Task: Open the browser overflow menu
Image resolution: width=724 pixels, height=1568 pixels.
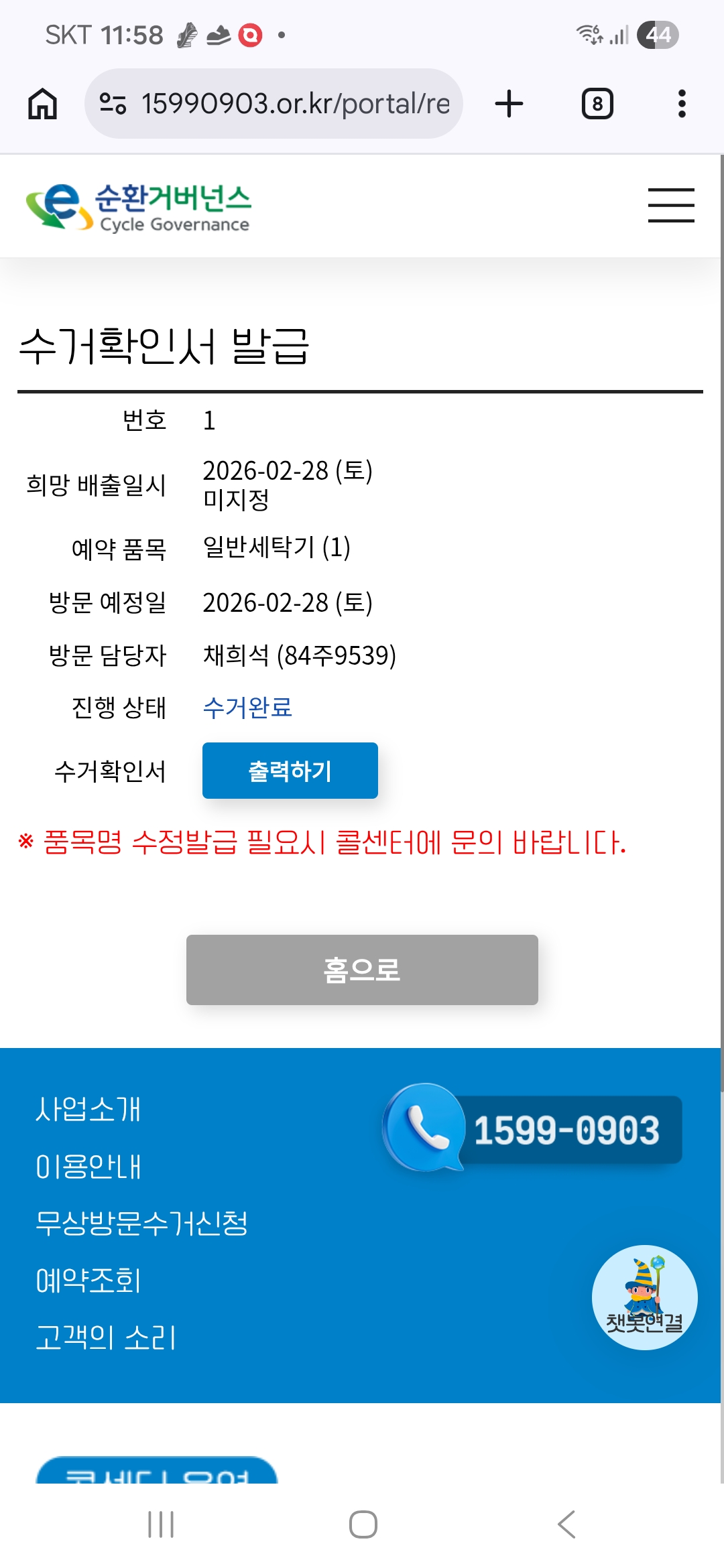Action: (682, 104)
